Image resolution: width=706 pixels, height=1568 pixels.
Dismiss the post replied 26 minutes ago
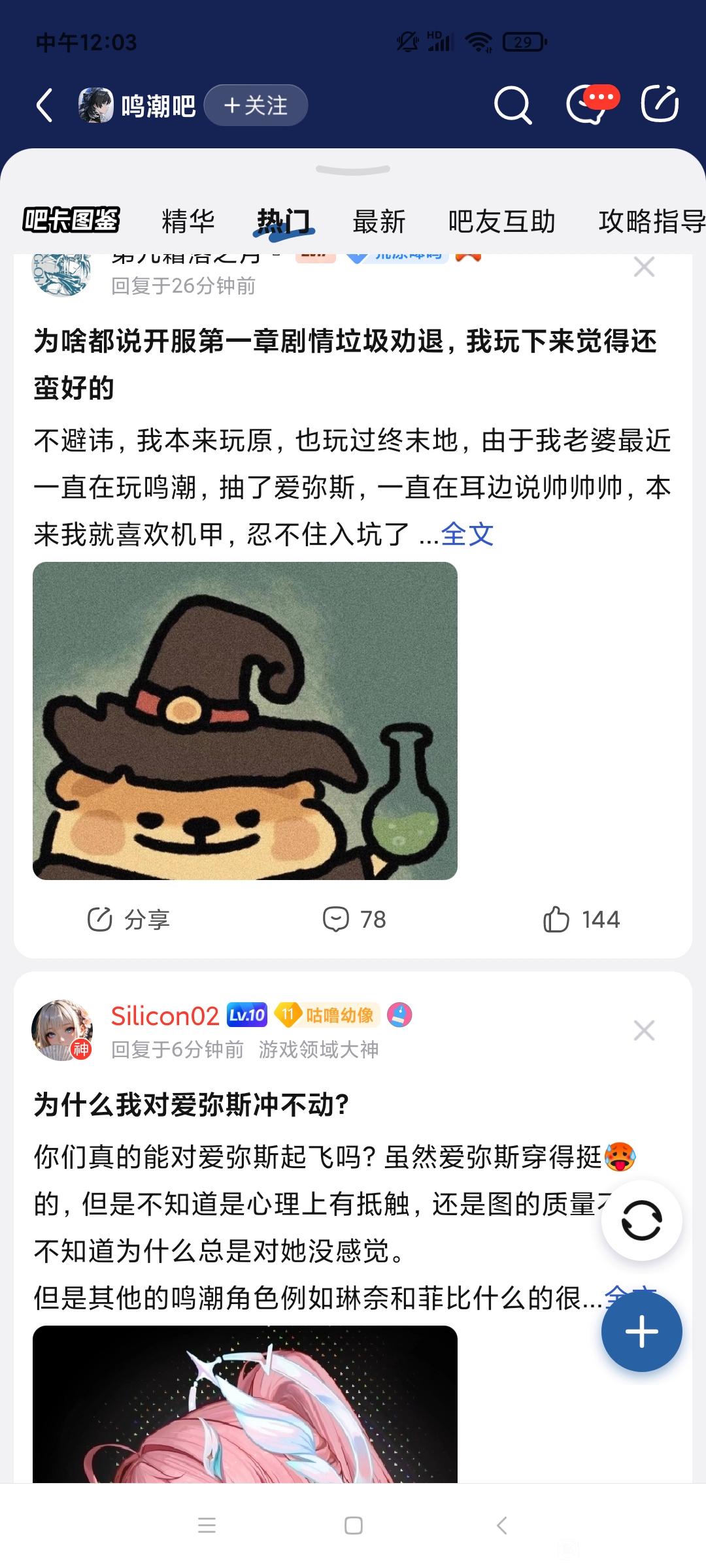(x=644, y=267)
